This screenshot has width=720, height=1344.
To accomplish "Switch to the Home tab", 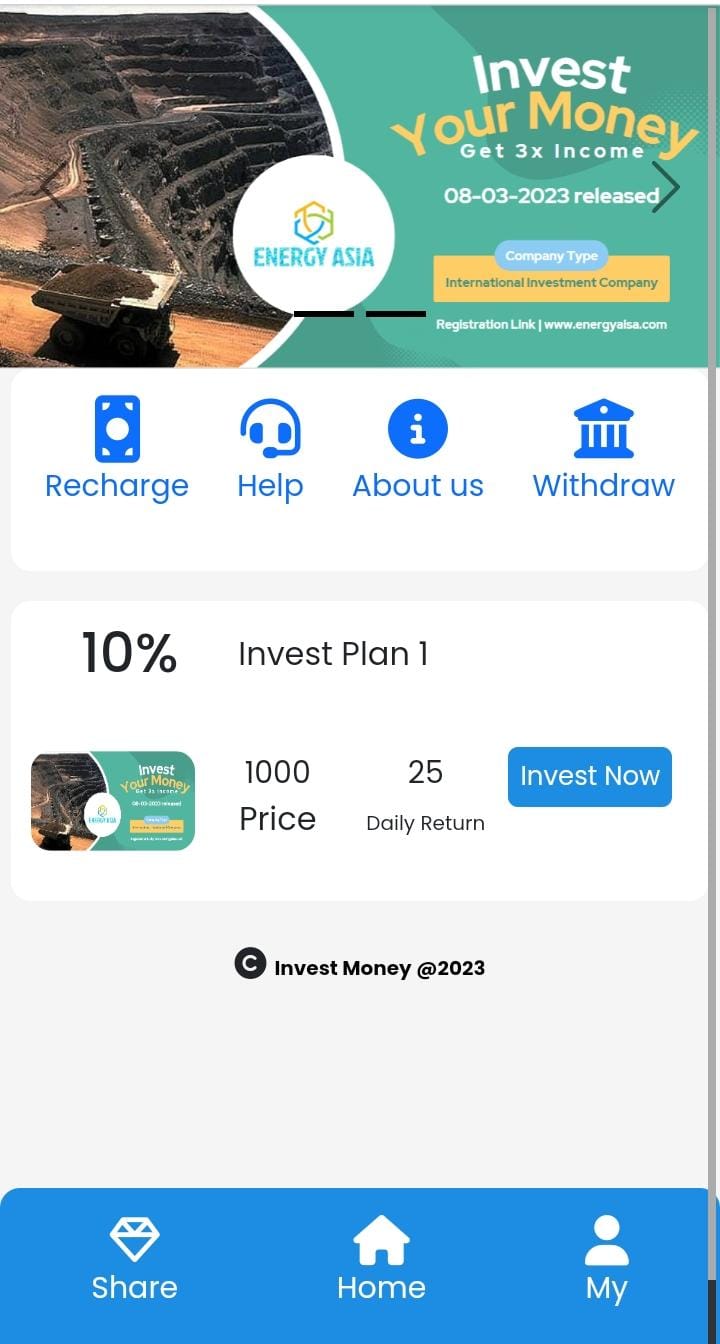I will (x=381, y=1261).
